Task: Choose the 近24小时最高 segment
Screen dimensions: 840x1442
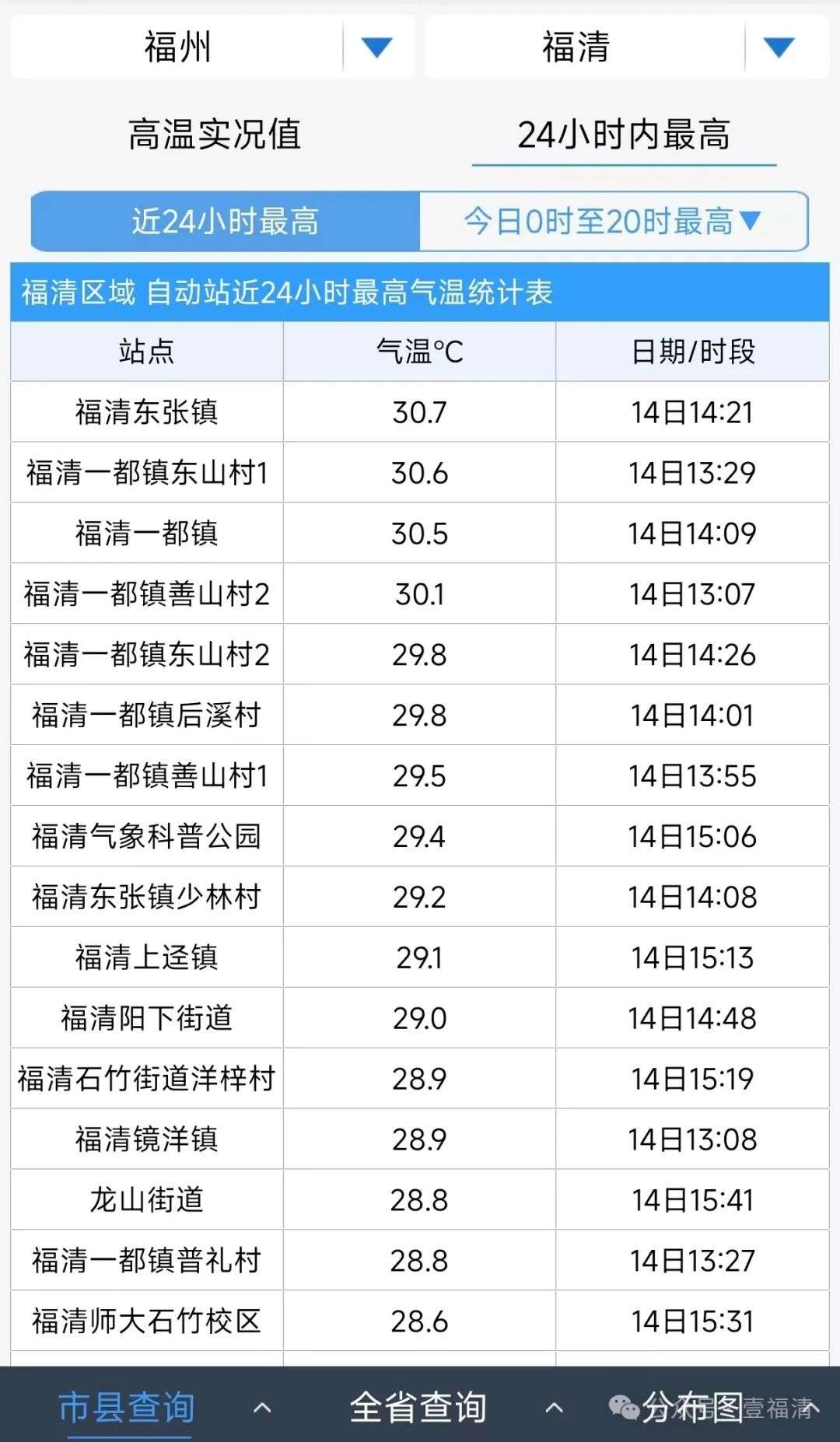Action: coord(225,222)
